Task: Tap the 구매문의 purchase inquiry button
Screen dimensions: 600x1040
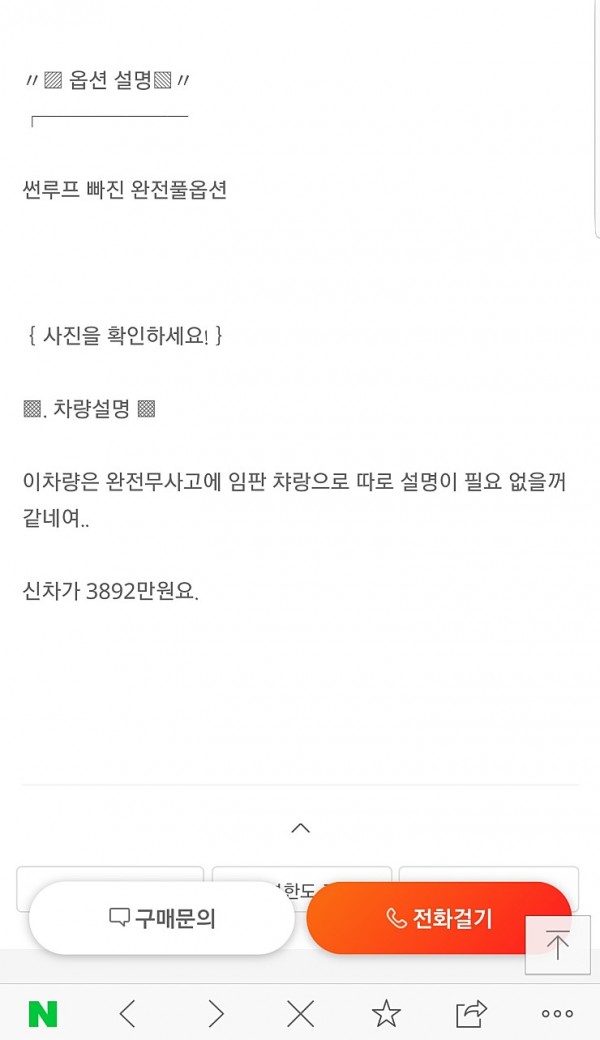Action: tap(162, 918)
